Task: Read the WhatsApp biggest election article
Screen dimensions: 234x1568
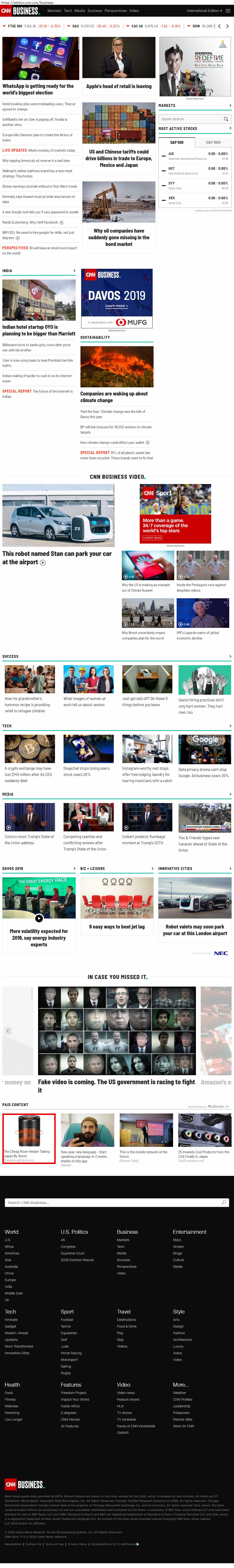Action: [38, 90]
